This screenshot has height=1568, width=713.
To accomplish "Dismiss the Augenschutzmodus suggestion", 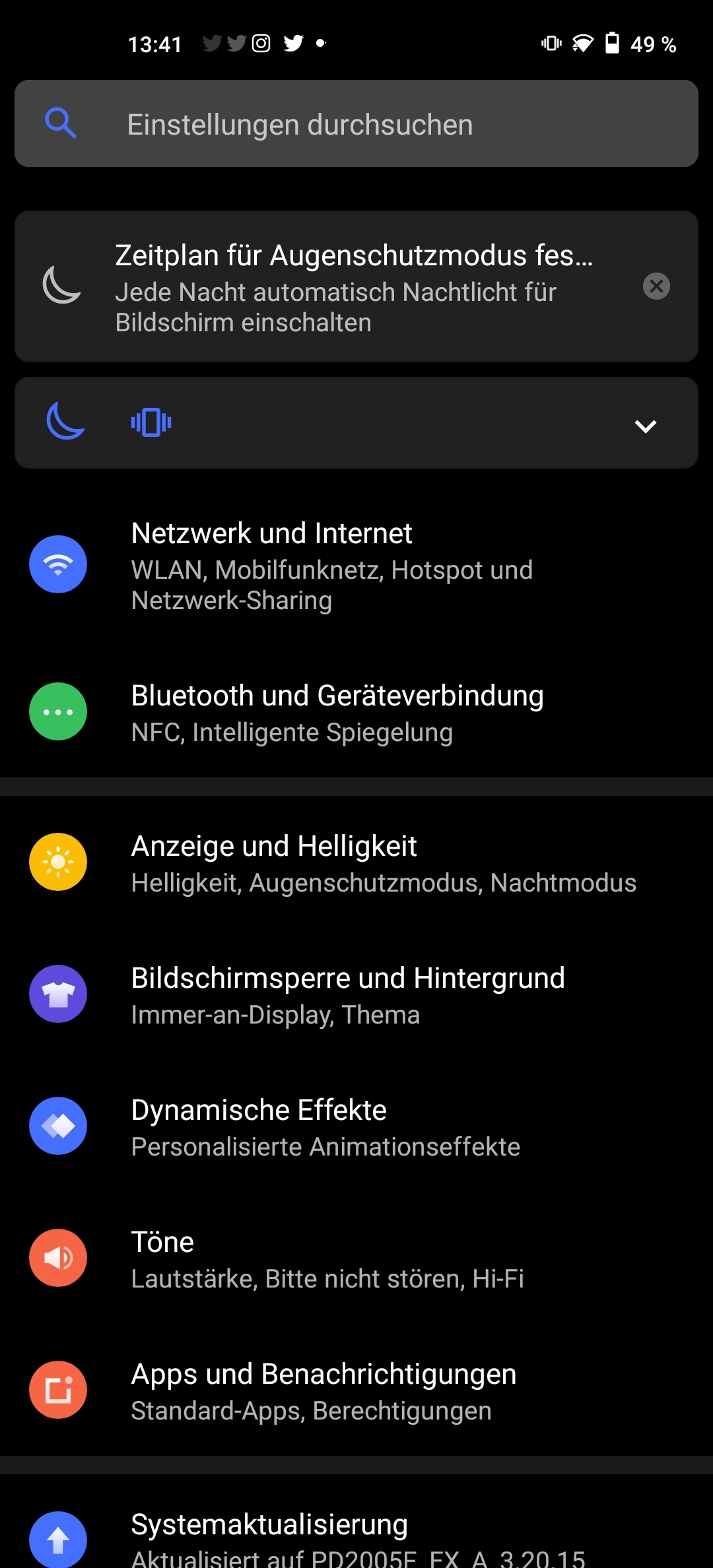I will [x=656, y=286].
